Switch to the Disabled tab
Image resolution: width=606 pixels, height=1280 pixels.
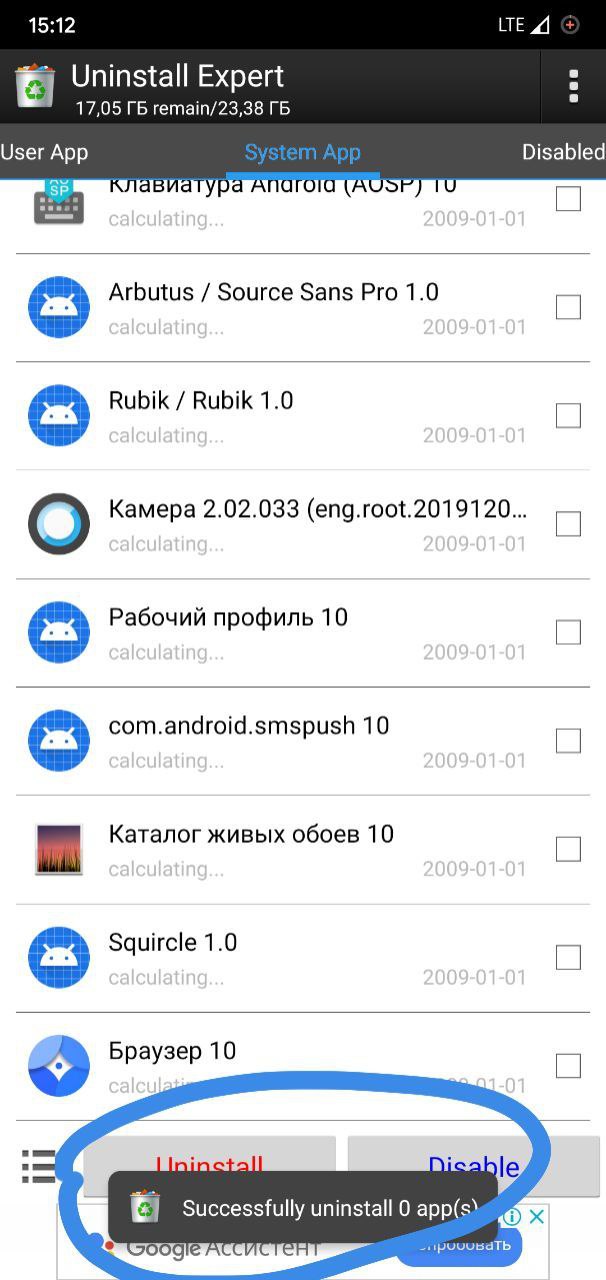(563, 152)
